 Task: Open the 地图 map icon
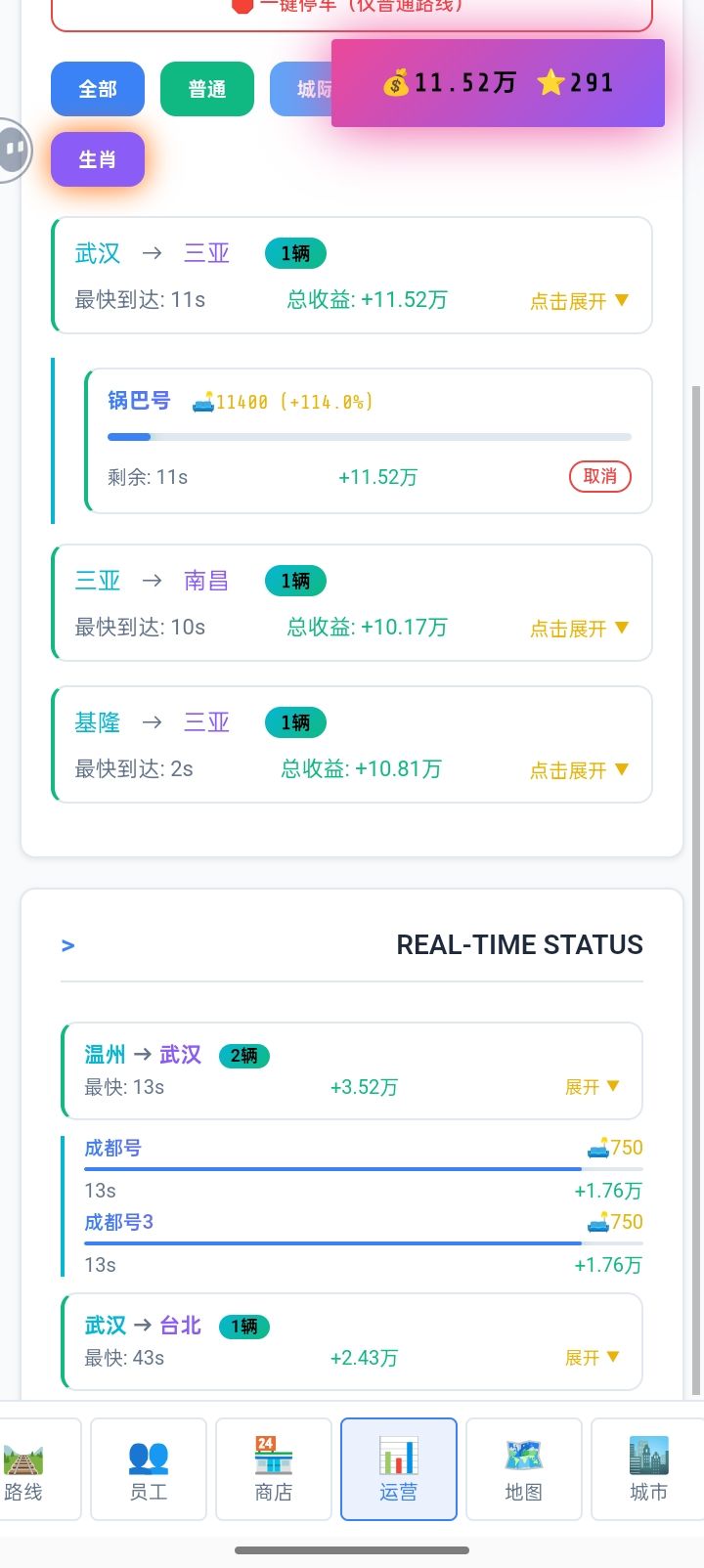523,1466
